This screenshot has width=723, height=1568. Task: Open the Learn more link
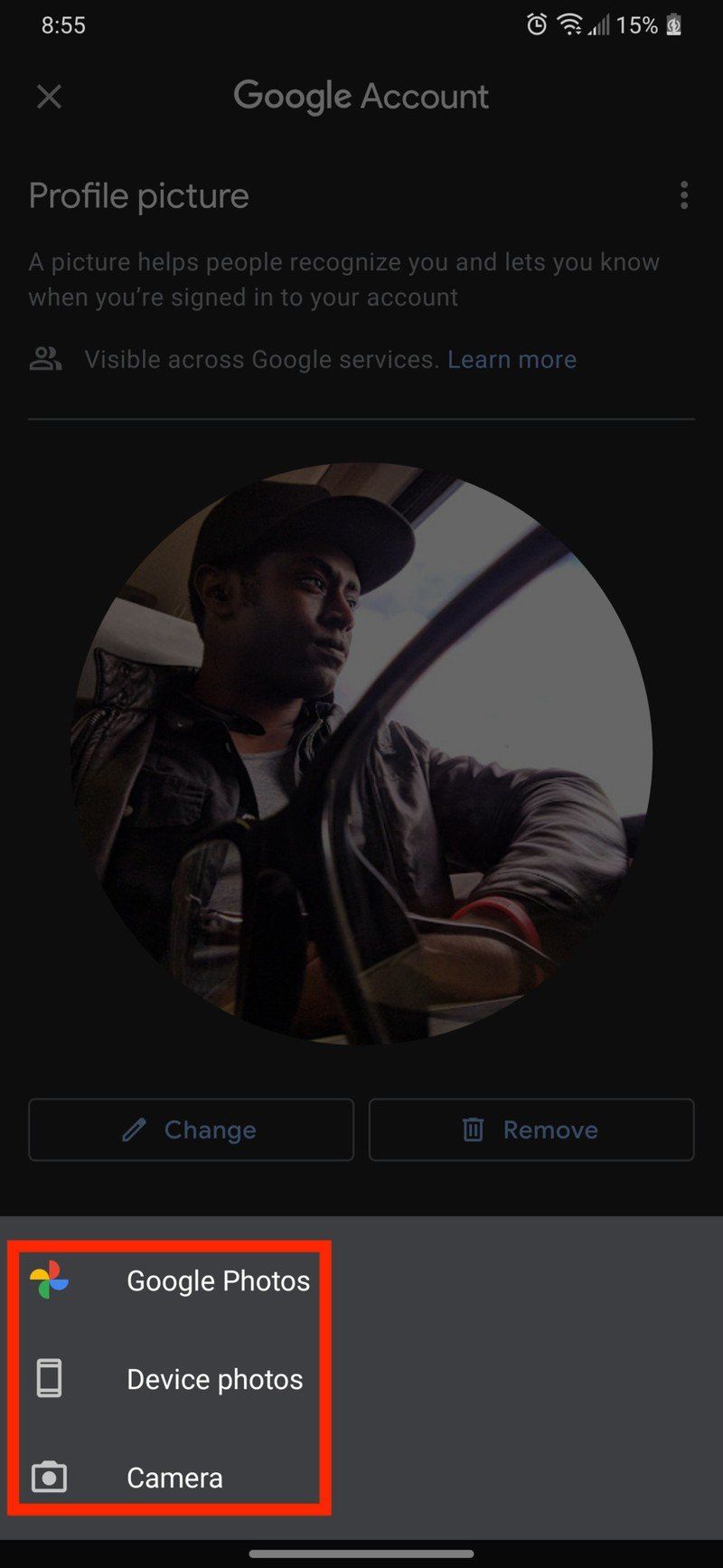512,359
